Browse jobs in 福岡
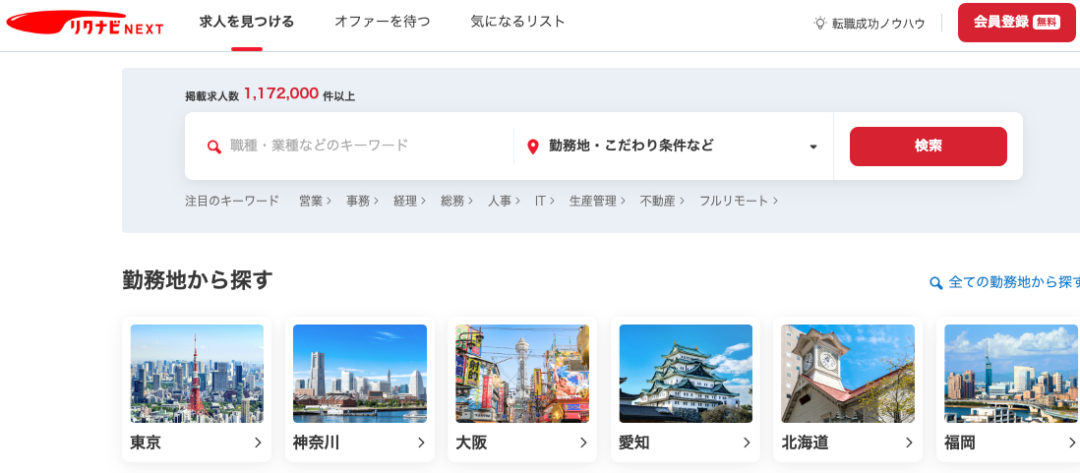 coord(1010,389)
